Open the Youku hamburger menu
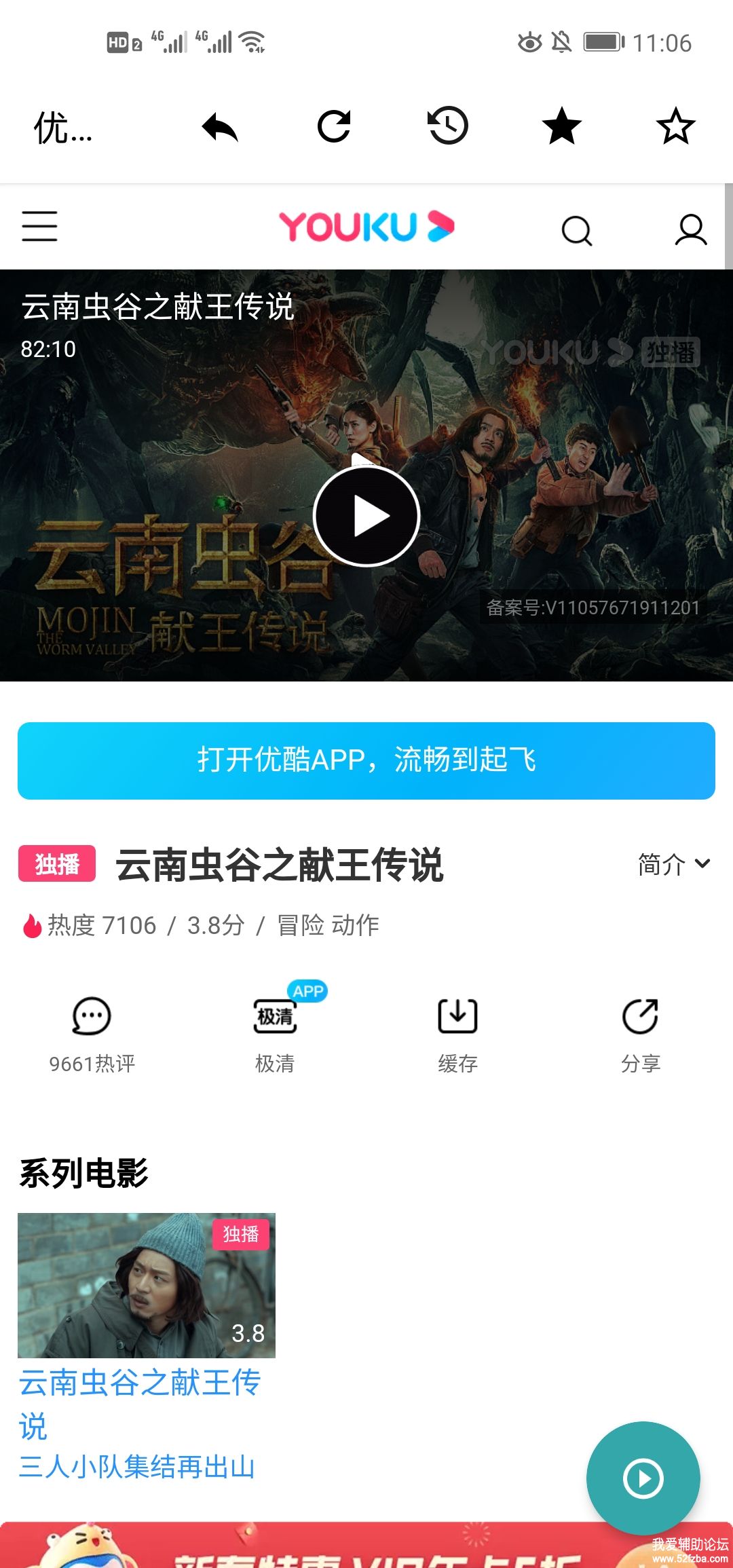 coord(39,227)
